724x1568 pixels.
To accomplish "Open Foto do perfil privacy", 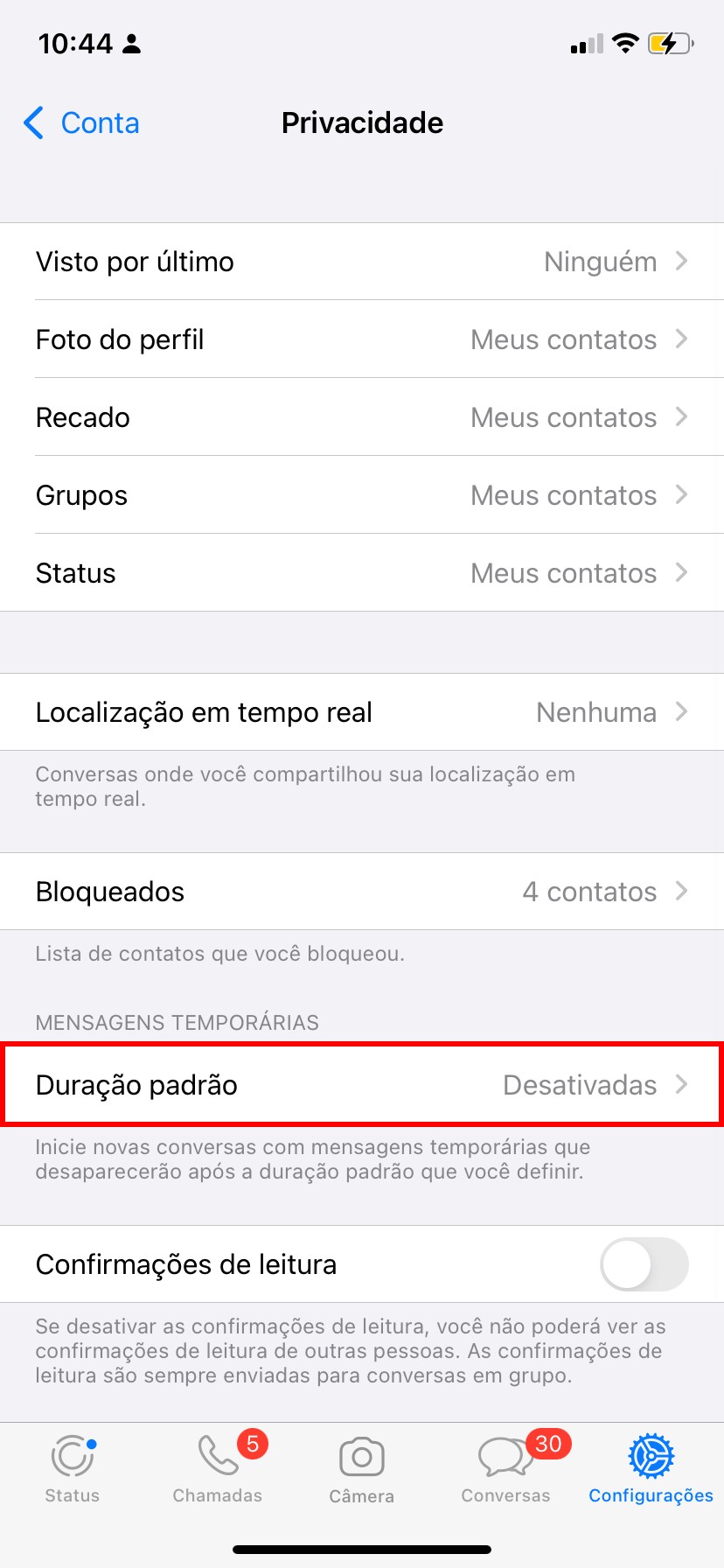I will [362, 339].
